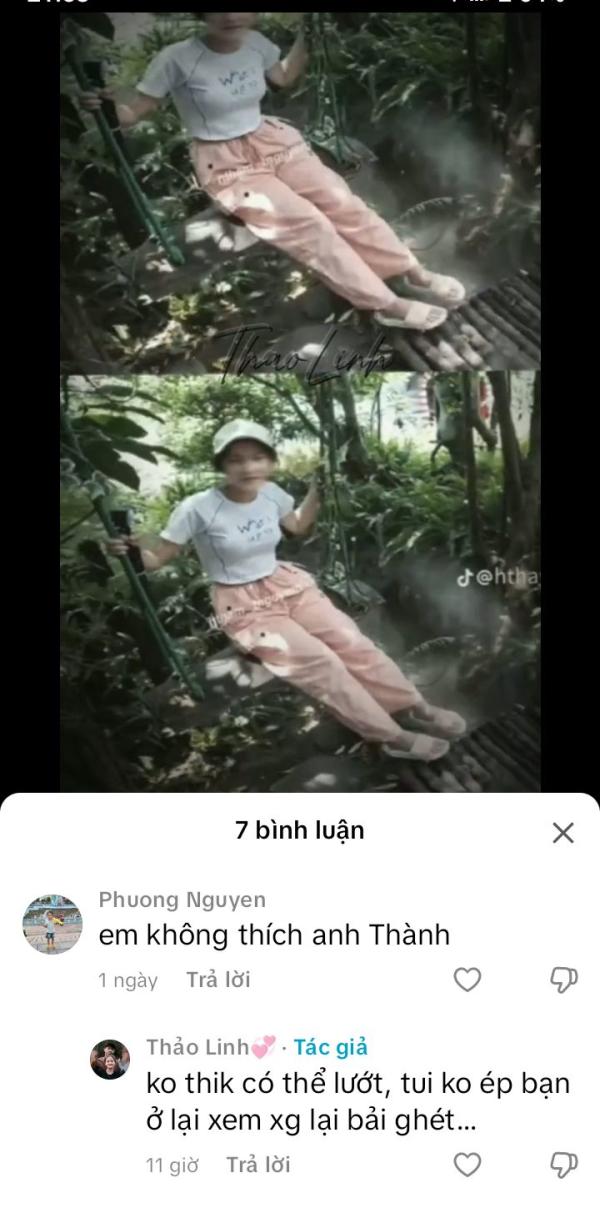Screen dimensions: 600x1213
Task: Reply to Thảo Linh's comment
Action: [x=258, y=1165]
